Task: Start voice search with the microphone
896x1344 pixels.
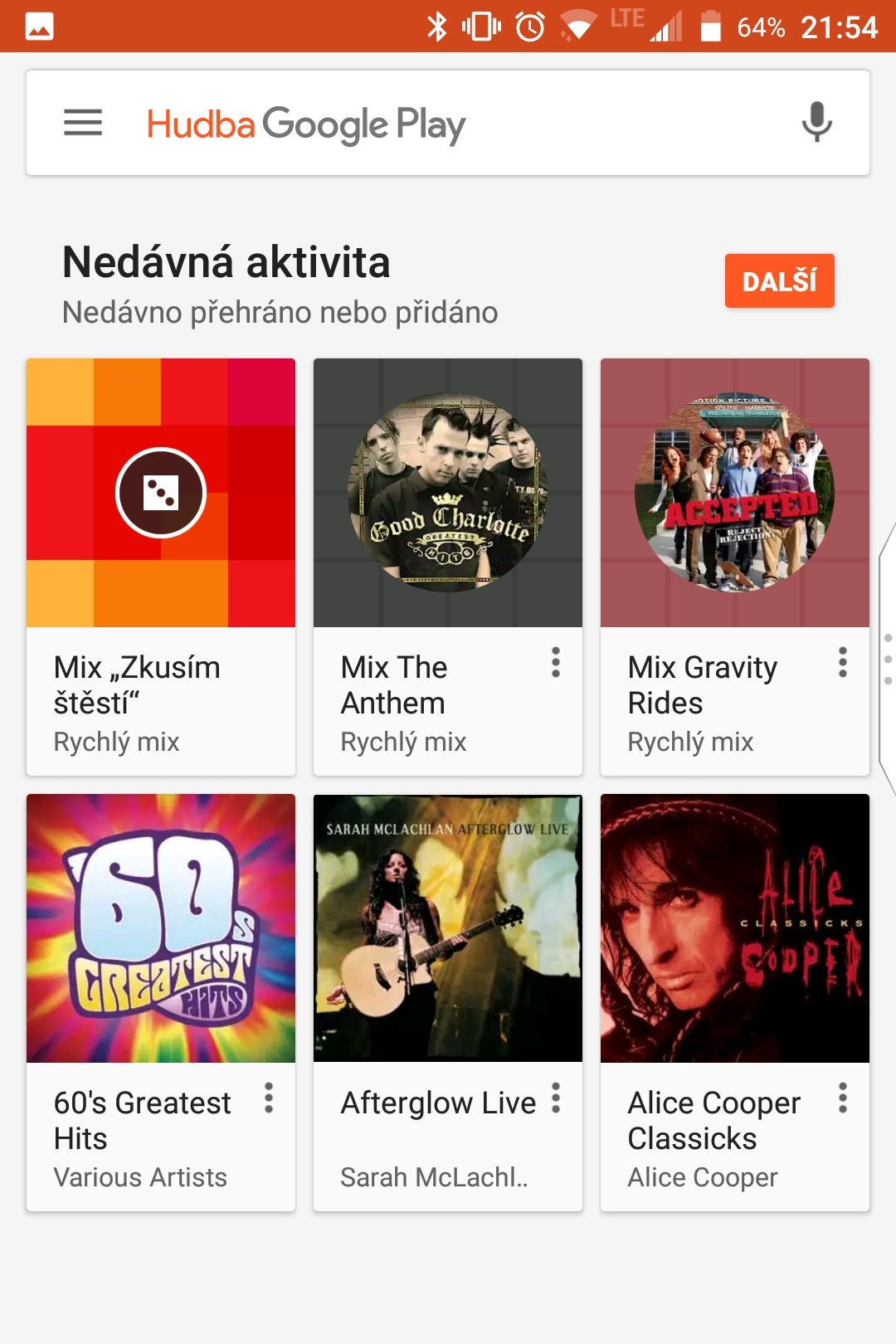Action: click(x=816, y=123)
